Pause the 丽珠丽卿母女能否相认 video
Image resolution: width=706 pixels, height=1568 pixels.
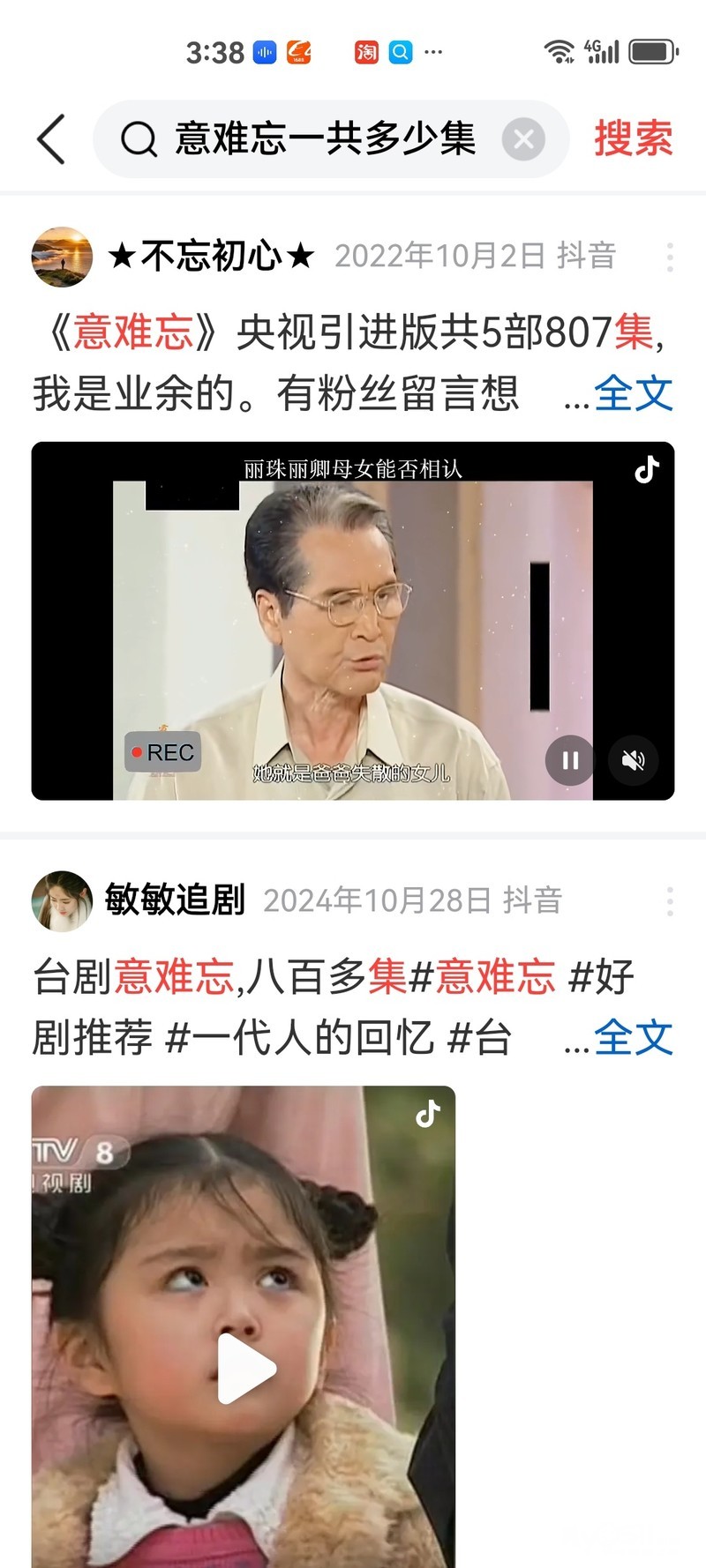570,760
